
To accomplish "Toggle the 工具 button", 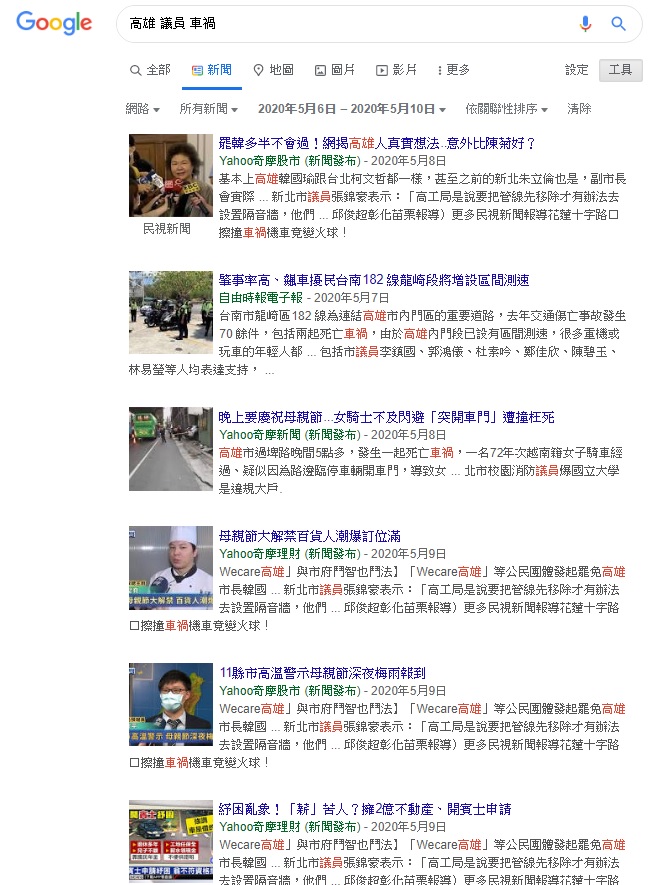I will coord(620,70).
